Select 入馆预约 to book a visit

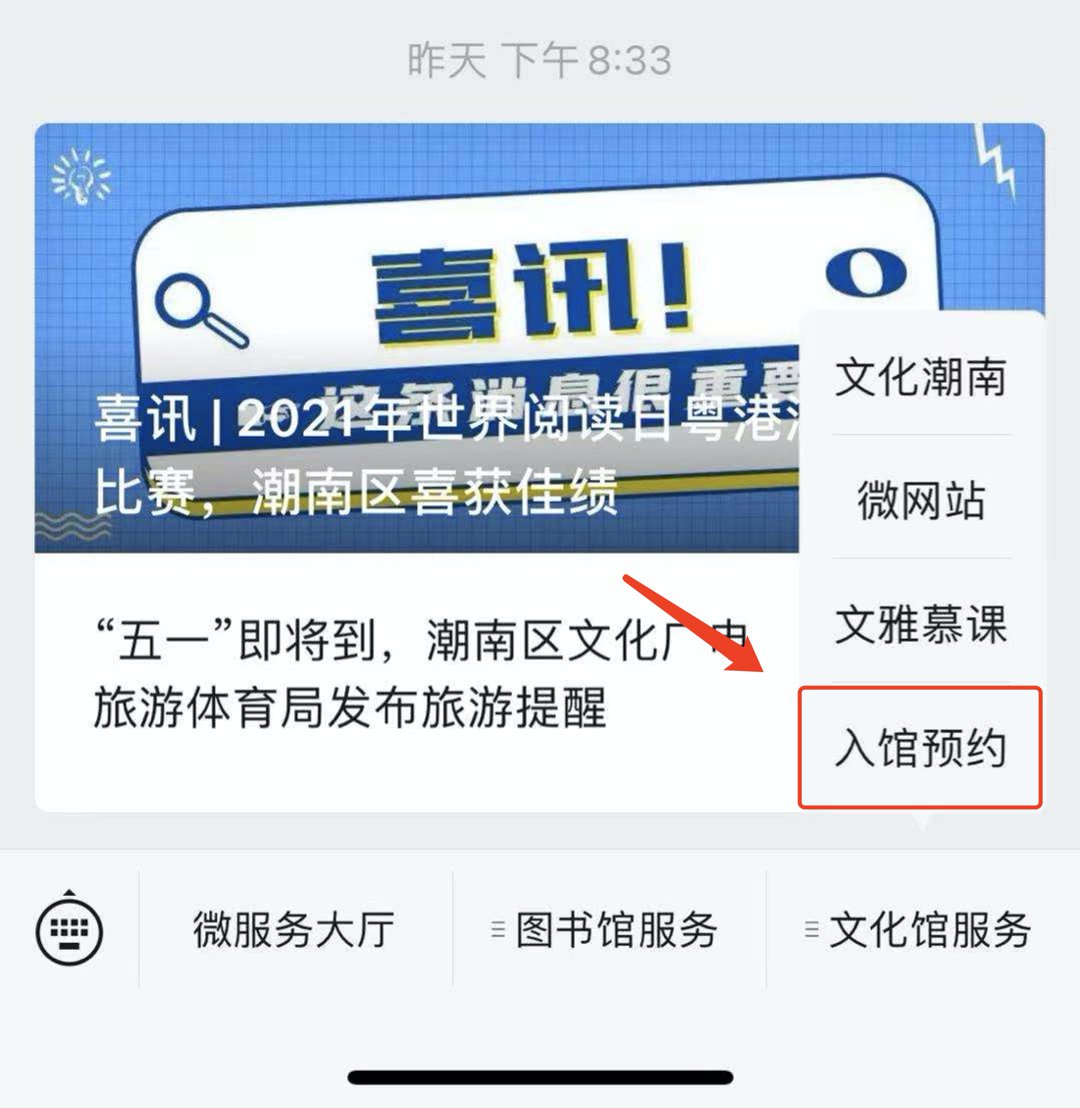tap(920, 748)
